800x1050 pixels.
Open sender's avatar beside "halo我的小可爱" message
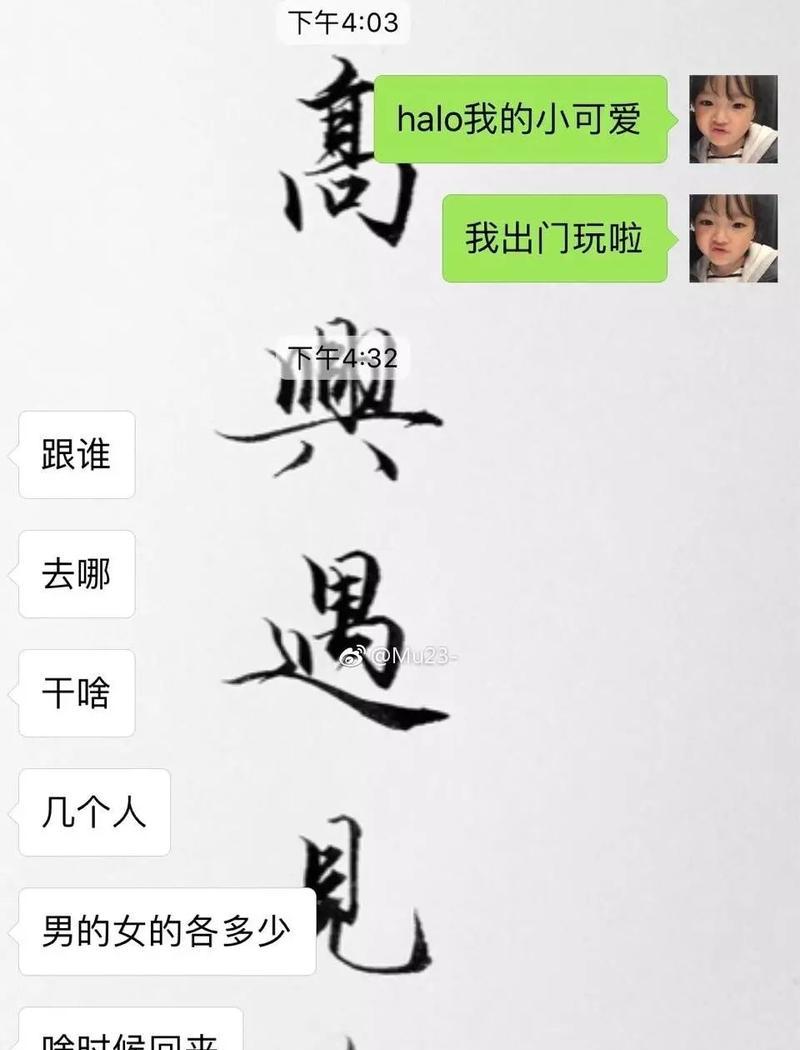pyautogui.click(x=733, y=119)
